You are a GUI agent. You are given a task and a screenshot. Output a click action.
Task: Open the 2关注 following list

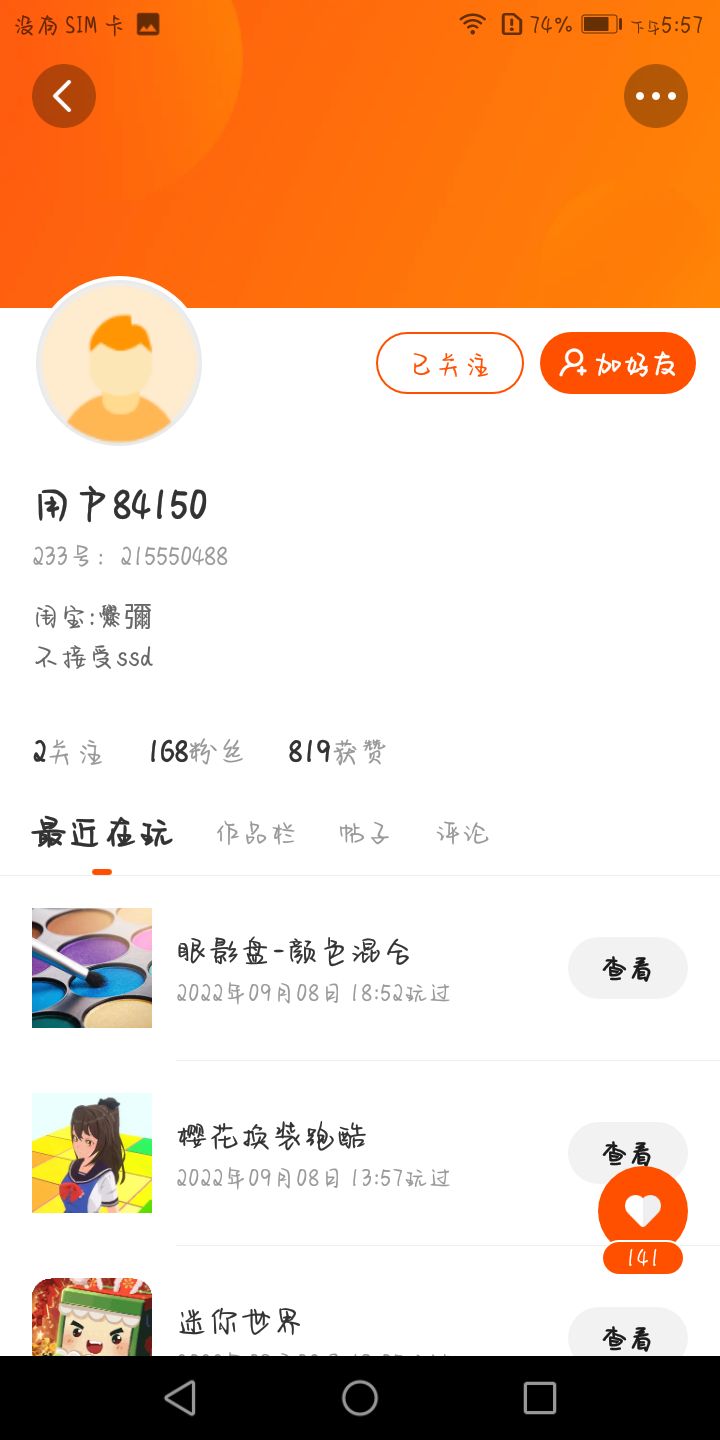(x=68, y=752)
